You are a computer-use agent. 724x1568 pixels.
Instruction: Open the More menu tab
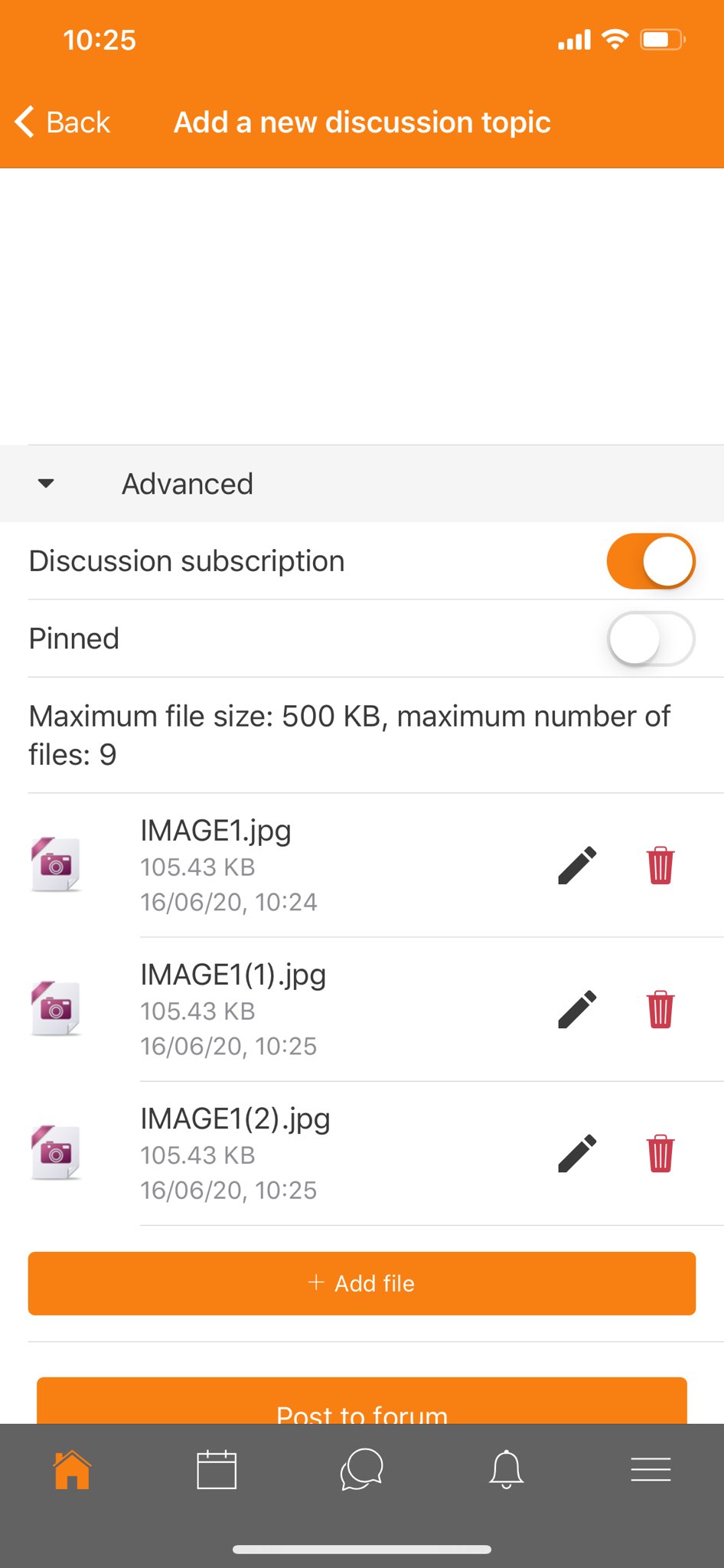pos(651,1469)
